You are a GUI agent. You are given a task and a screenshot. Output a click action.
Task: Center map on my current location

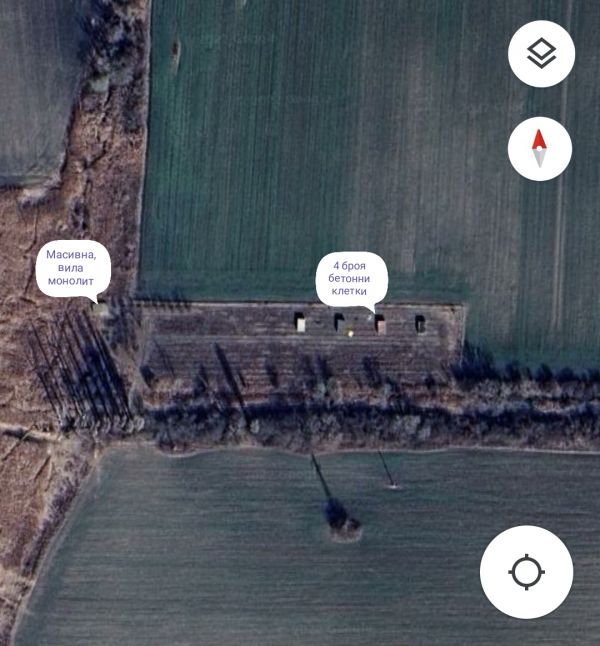pos(526,572)
